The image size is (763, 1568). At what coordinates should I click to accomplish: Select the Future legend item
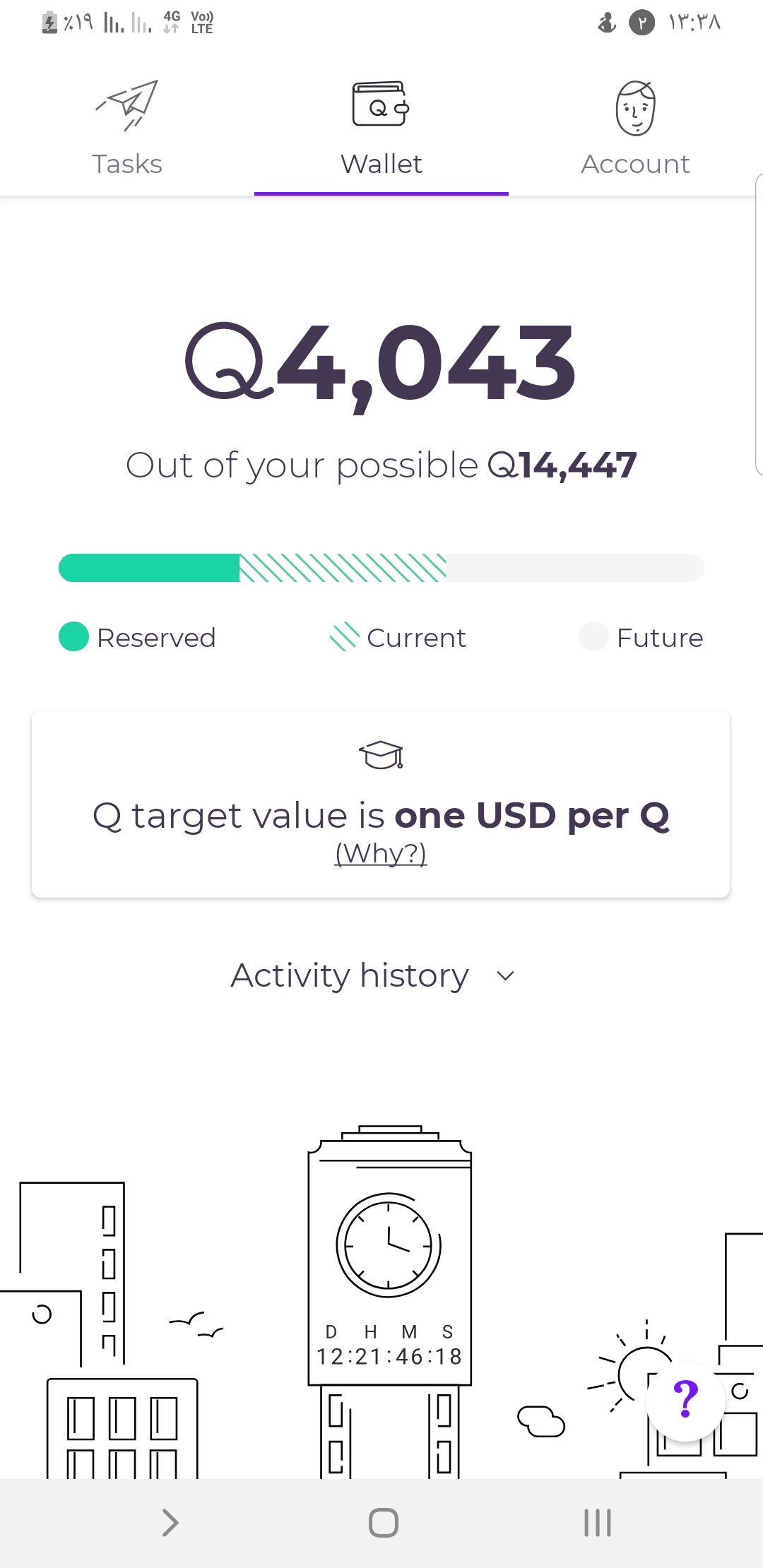[639, 637]
